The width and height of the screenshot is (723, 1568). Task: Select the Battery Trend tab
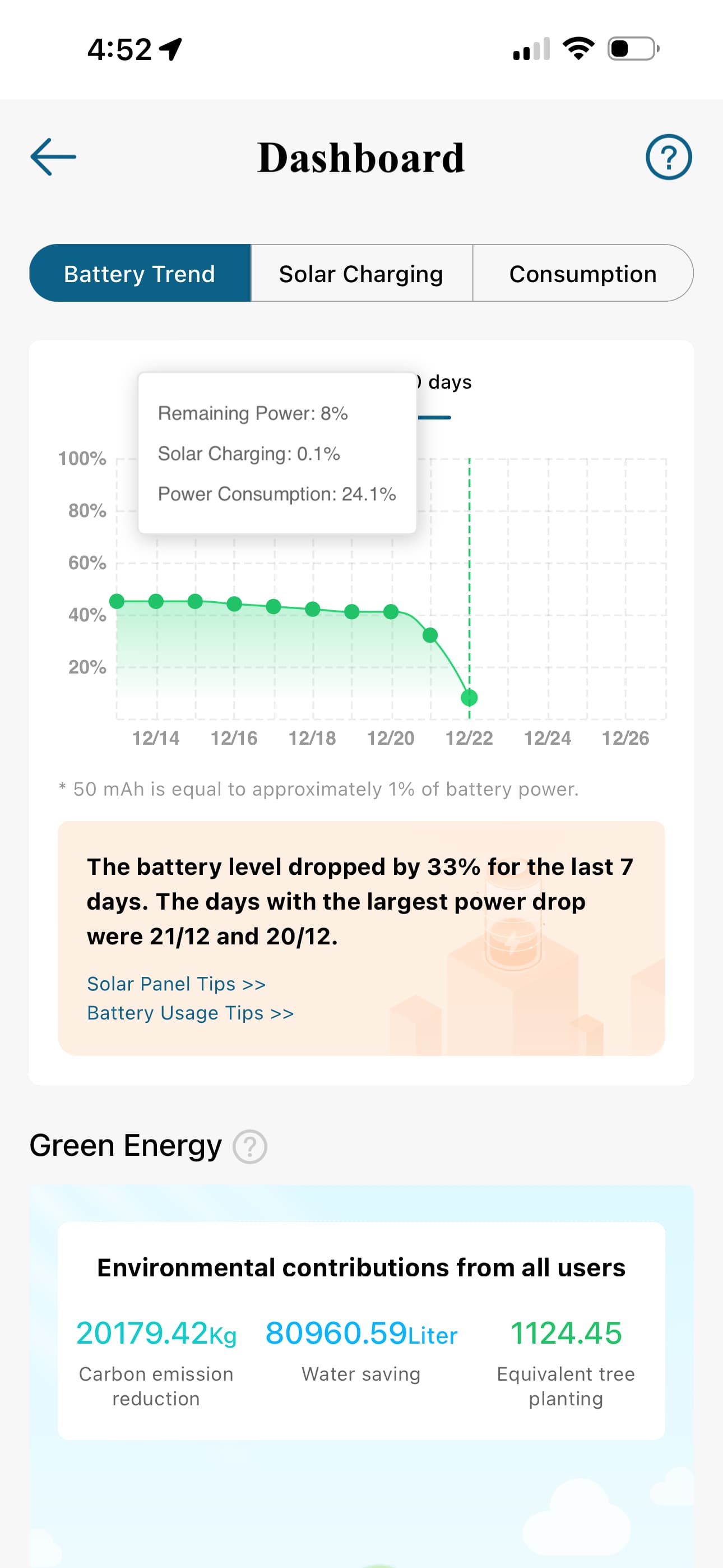(x=140, y=273)
